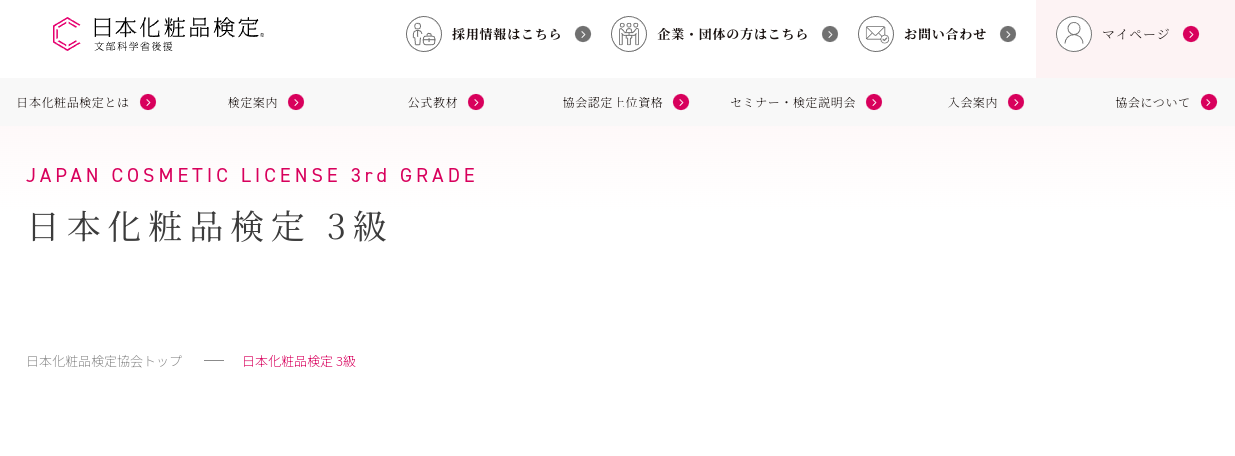
Task: Go to 公式教材 section
Action: pyautogui.click(x=445, y=102)
